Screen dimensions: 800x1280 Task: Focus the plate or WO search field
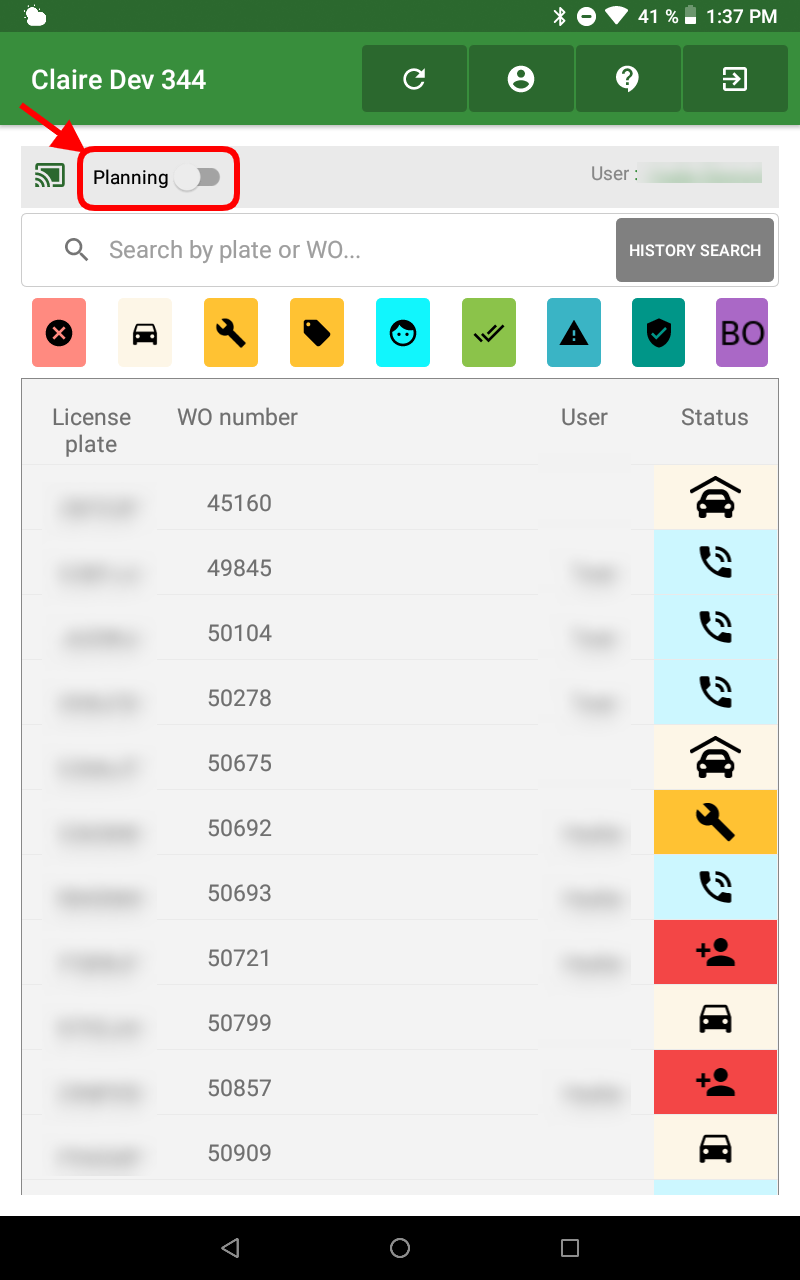coord(340,250)
